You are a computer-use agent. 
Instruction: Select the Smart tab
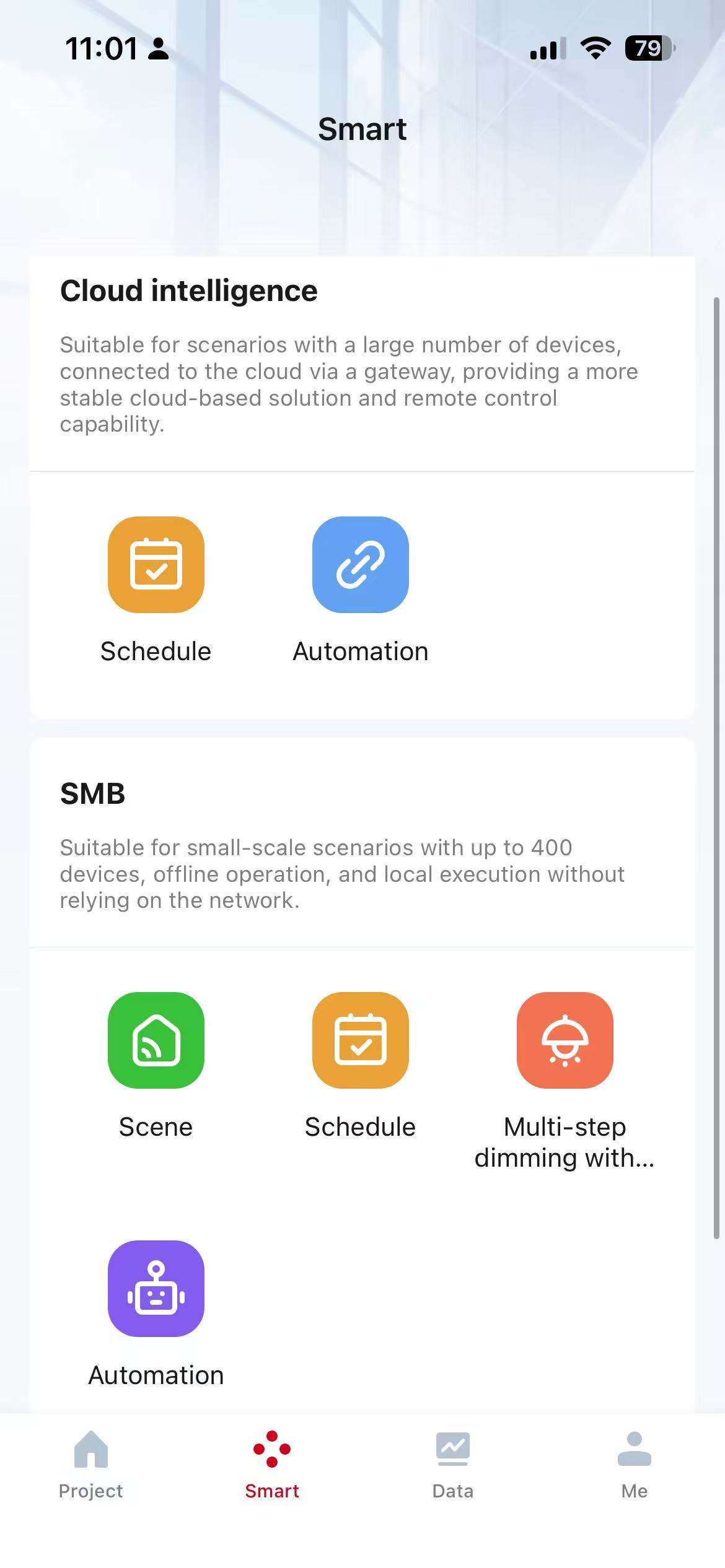[271, 1465]
